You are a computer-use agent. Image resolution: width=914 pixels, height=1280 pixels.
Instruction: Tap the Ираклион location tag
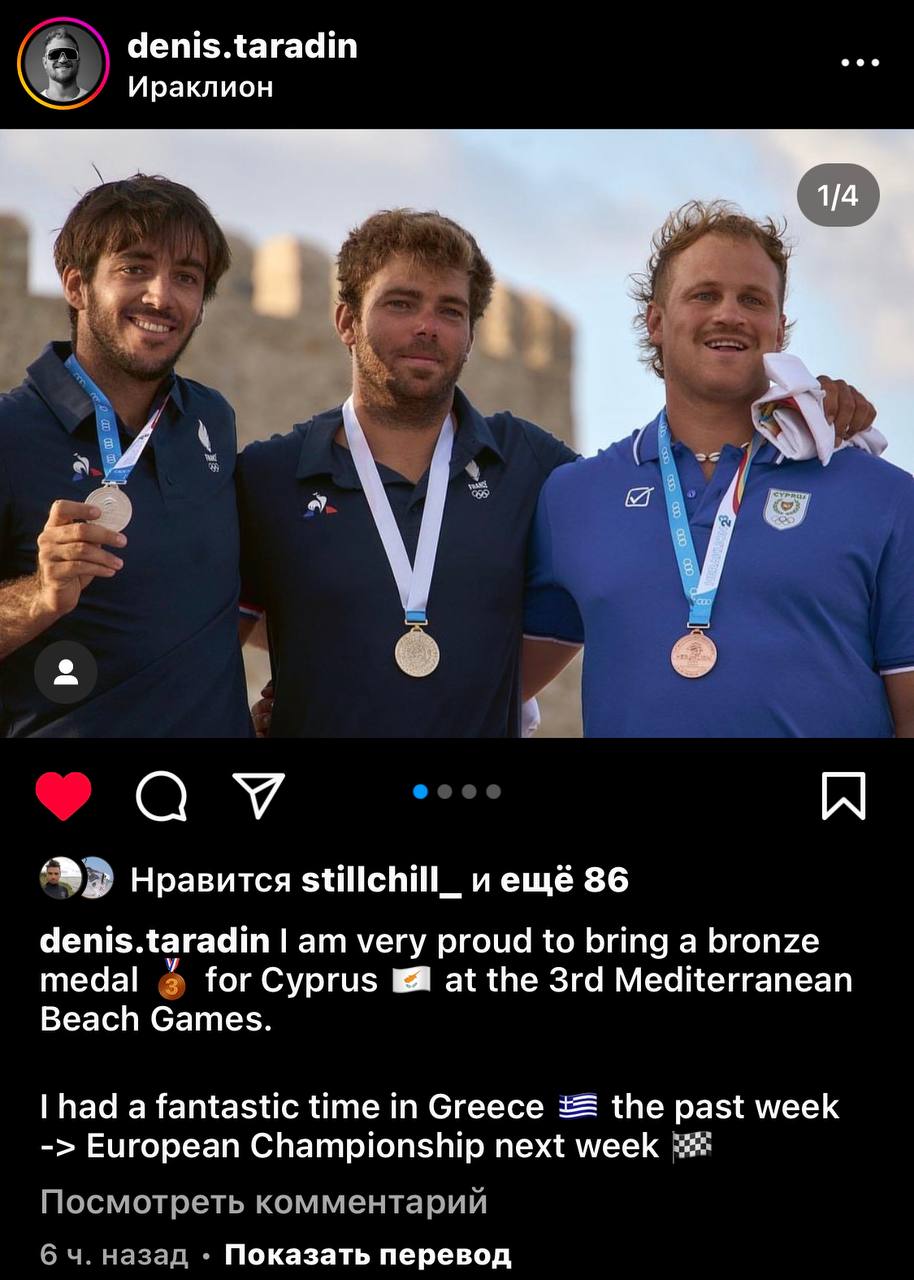(200, 88)
